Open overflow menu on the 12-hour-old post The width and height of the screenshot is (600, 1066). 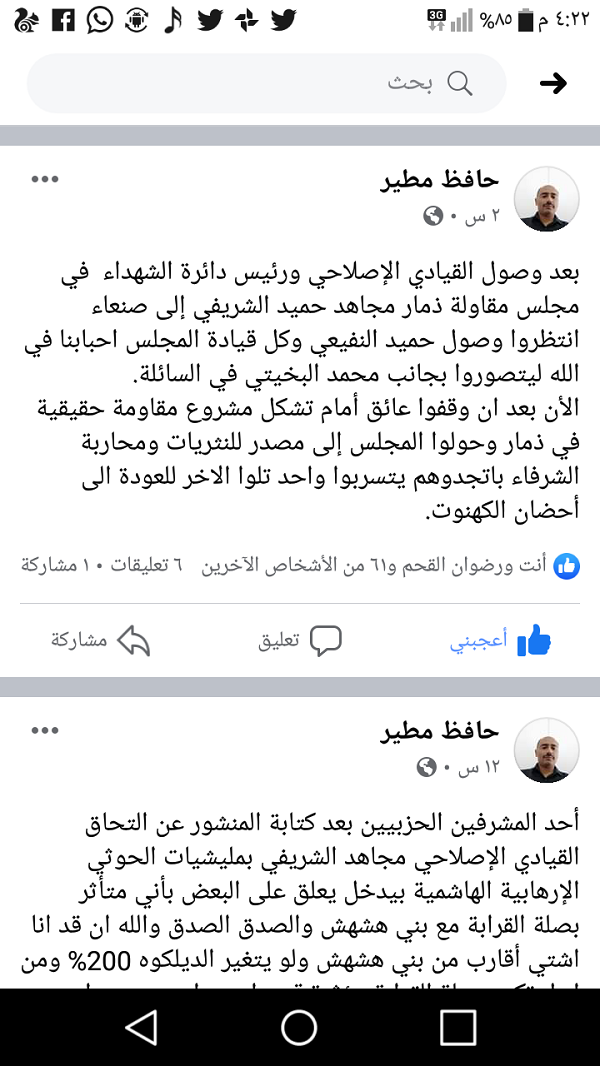[46, 731]
